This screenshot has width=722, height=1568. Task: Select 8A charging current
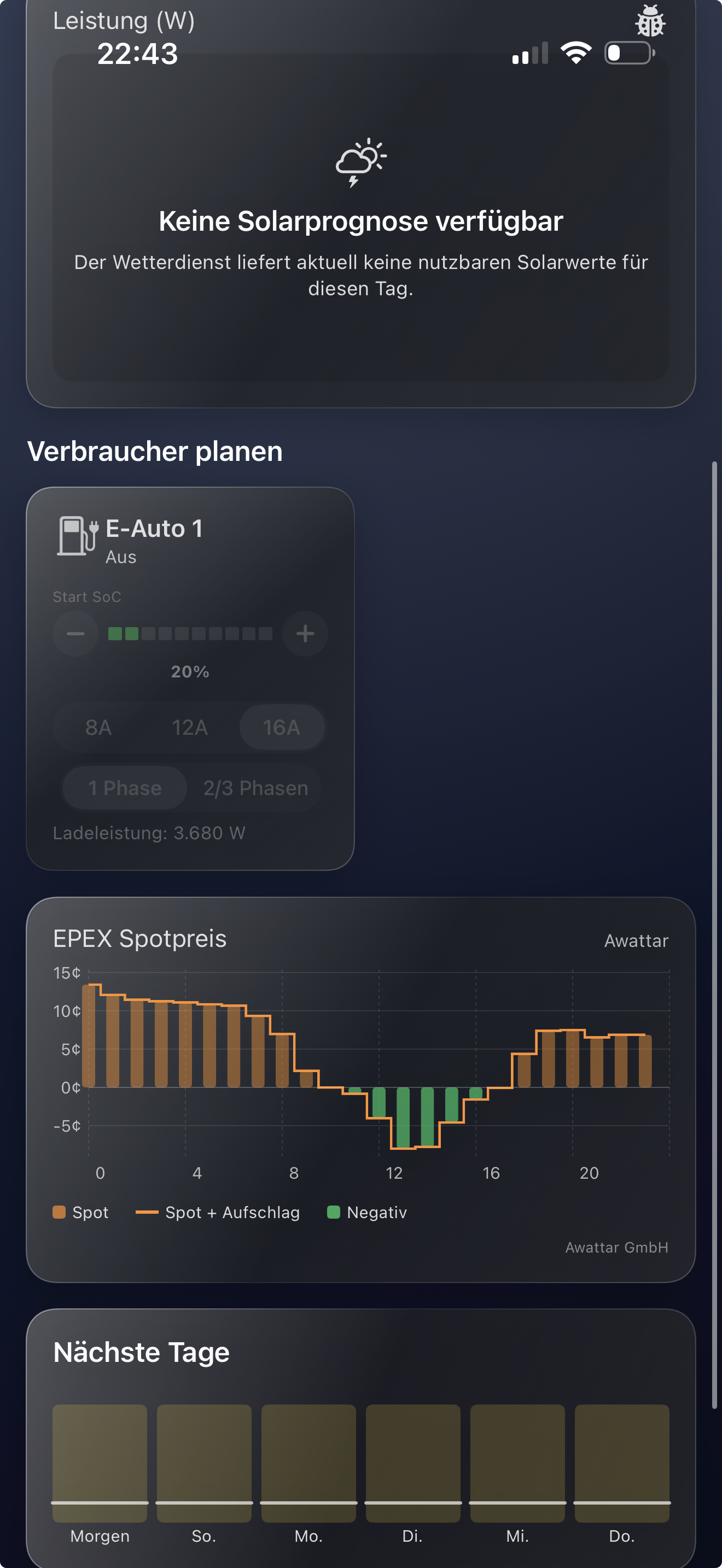98,727
